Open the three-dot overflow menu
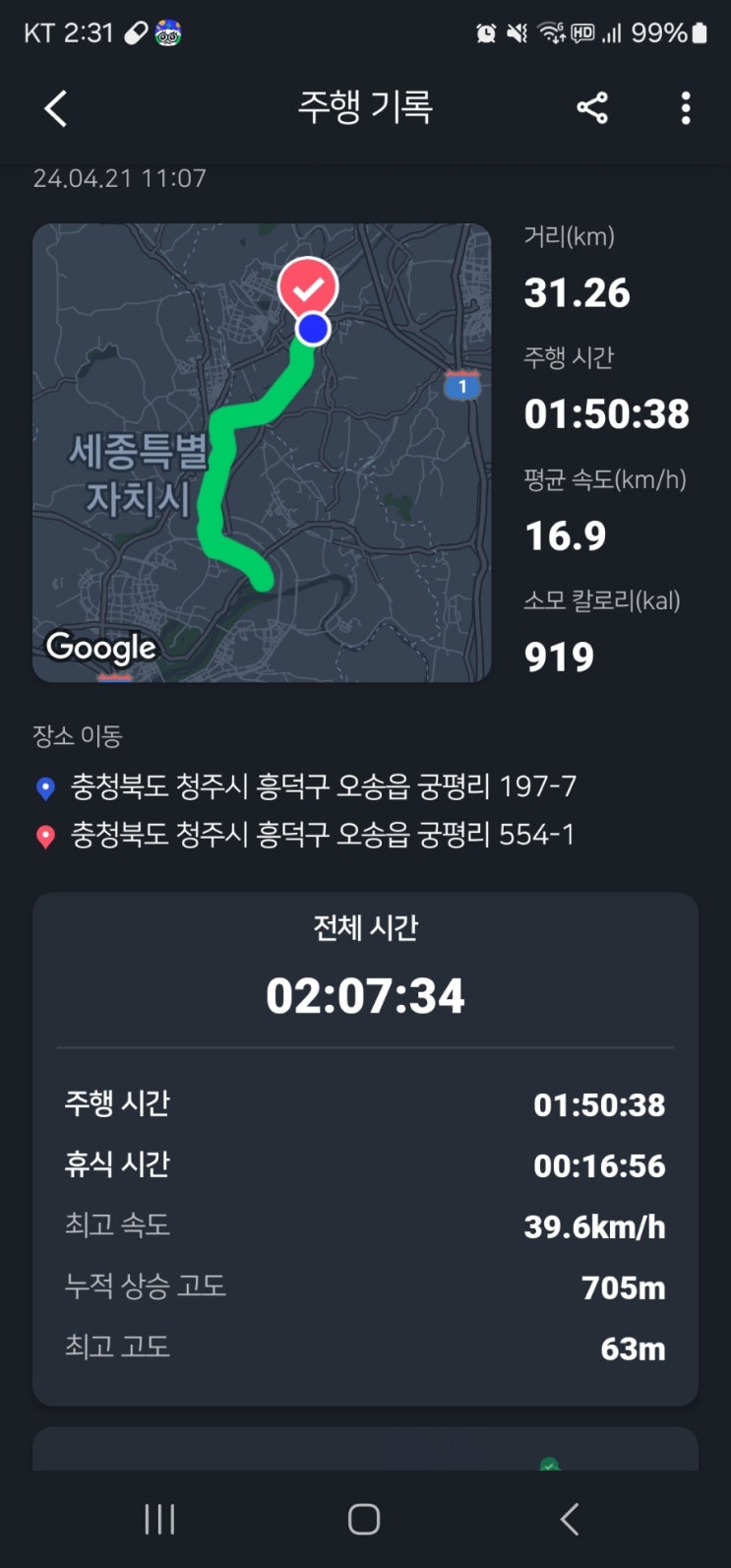The width and height of the screenshot is (731, 1568). point(686,107)
